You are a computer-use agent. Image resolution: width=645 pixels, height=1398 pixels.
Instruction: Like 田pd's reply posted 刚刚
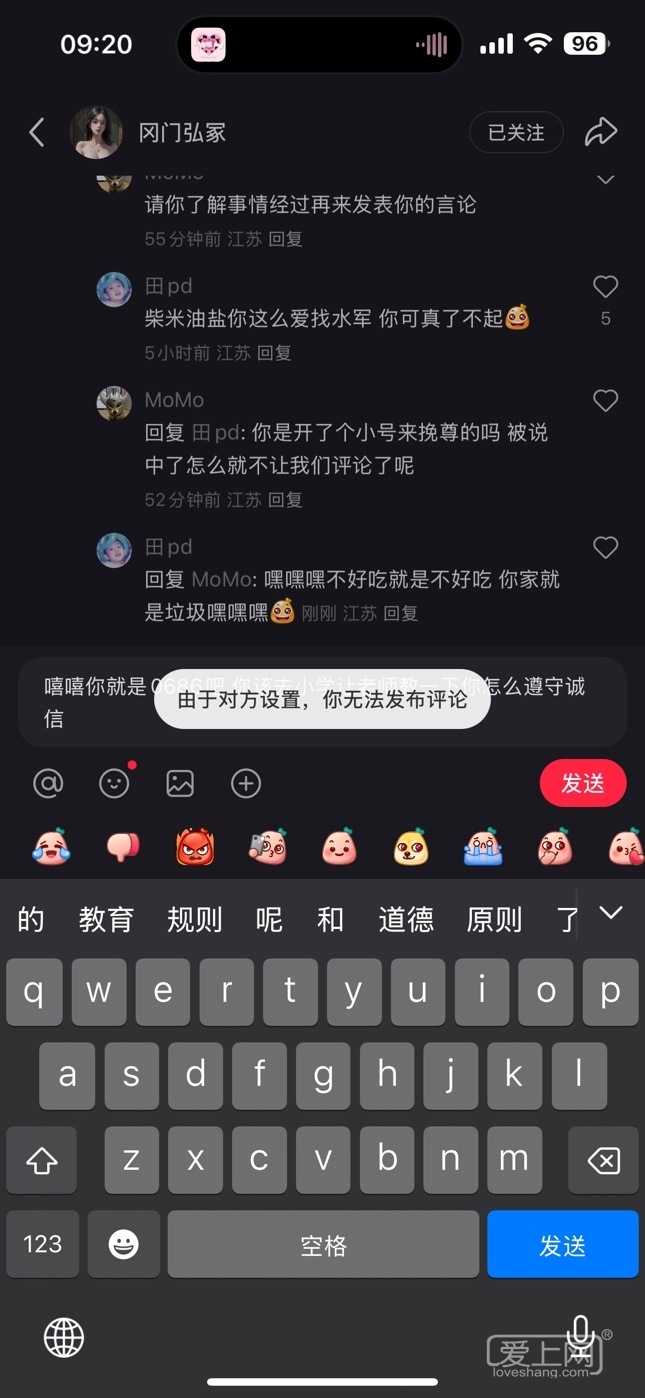(605, 548)
